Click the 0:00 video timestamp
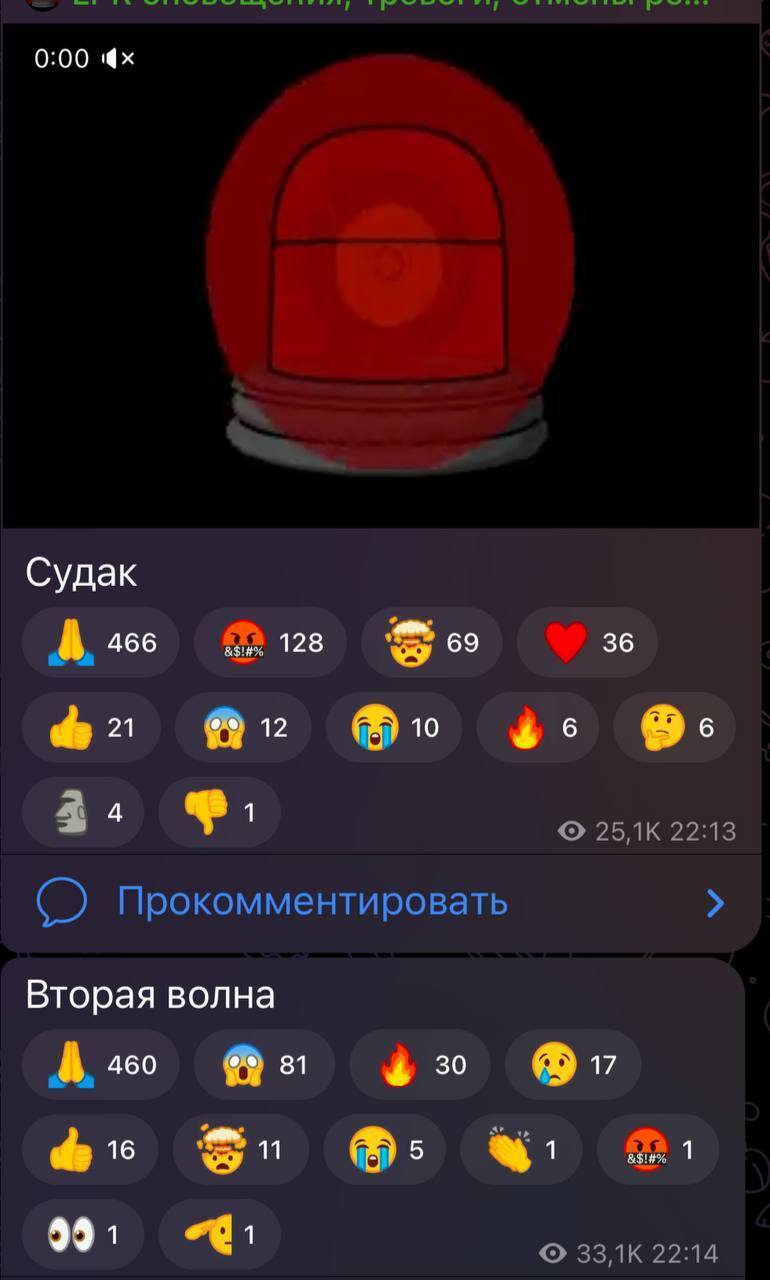770x1280 pixels. 62,58
